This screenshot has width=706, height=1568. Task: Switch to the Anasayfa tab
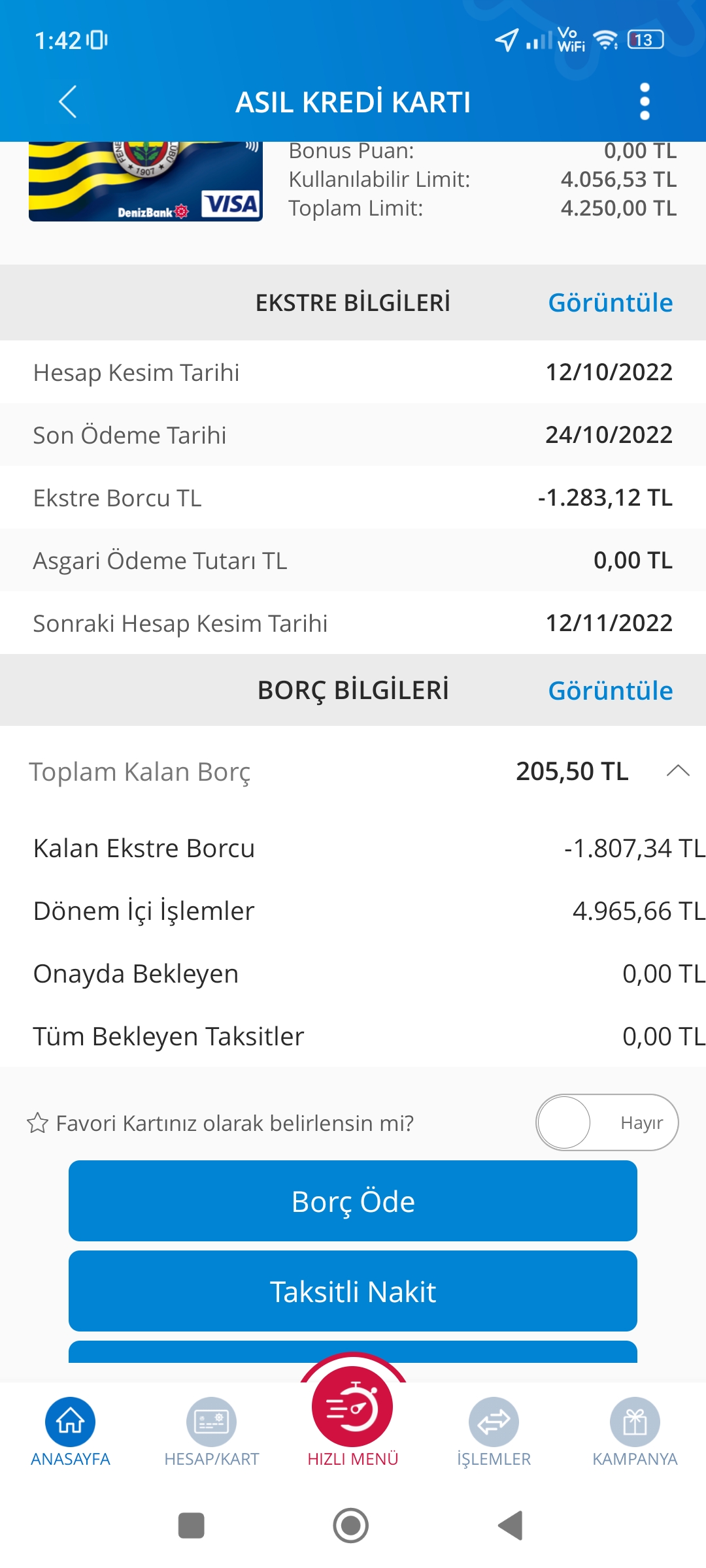pyautogui.click(x=71, y=1432)
